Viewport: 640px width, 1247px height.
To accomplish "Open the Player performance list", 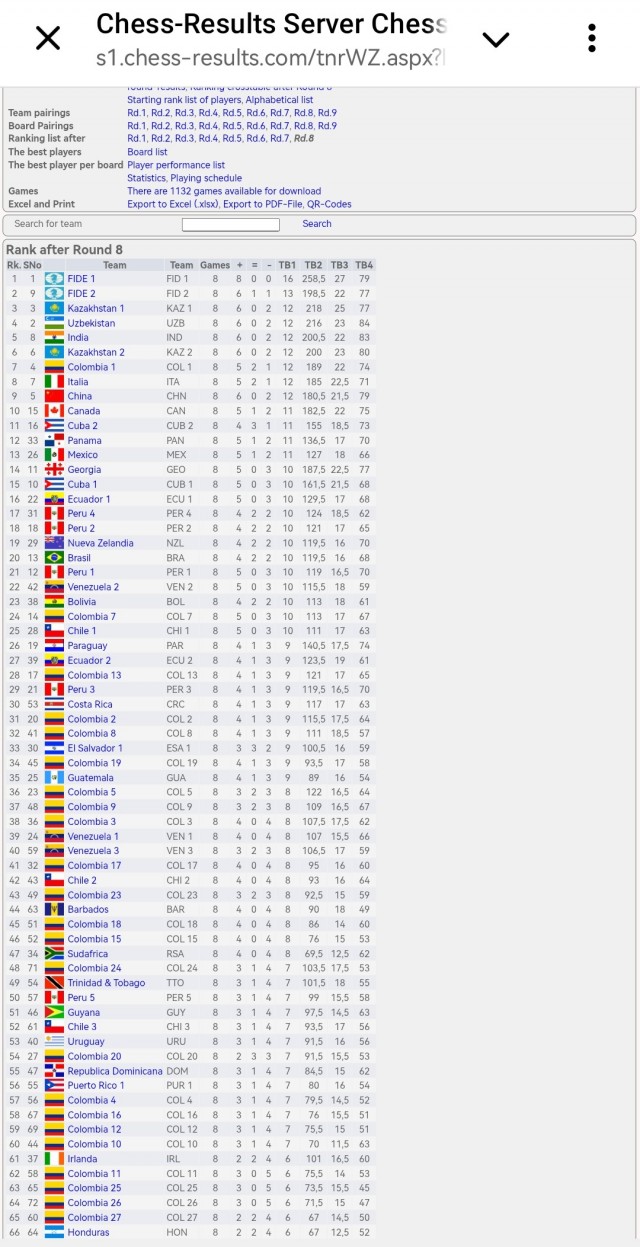I will (176, 165).
